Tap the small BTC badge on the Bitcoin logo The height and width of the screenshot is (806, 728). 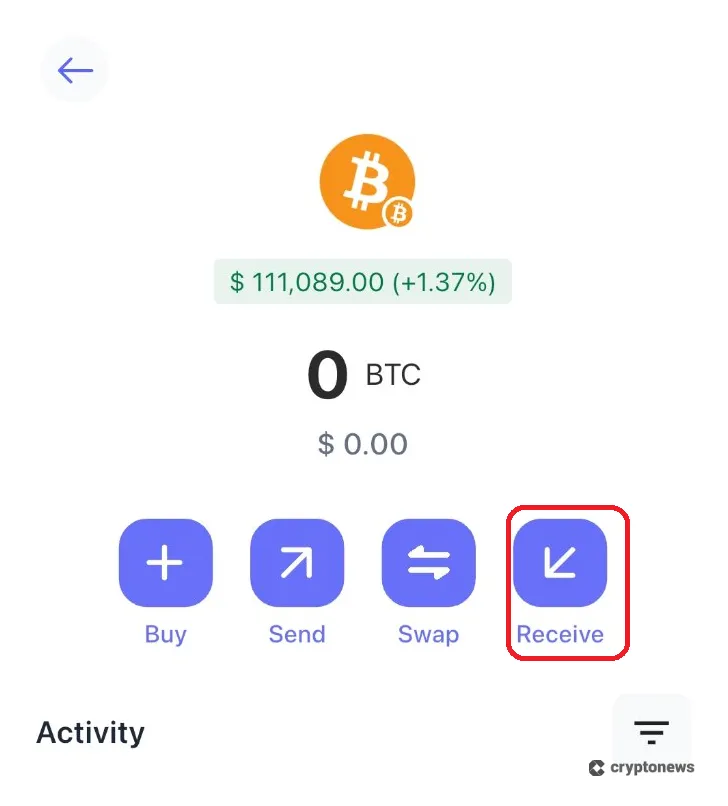pos(399,213)
